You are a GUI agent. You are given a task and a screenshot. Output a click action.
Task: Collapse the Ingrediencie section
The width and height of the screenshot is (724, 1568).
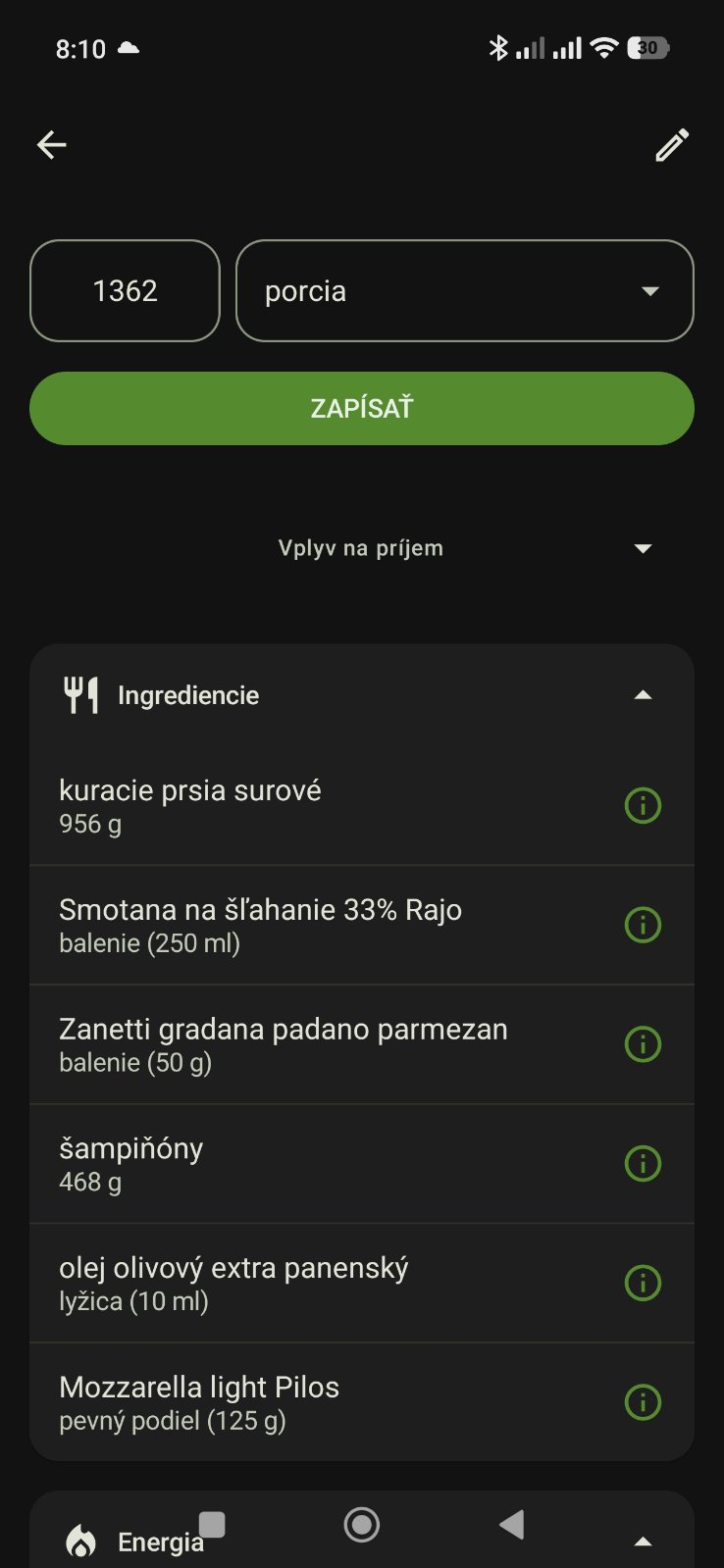[643, 695]
